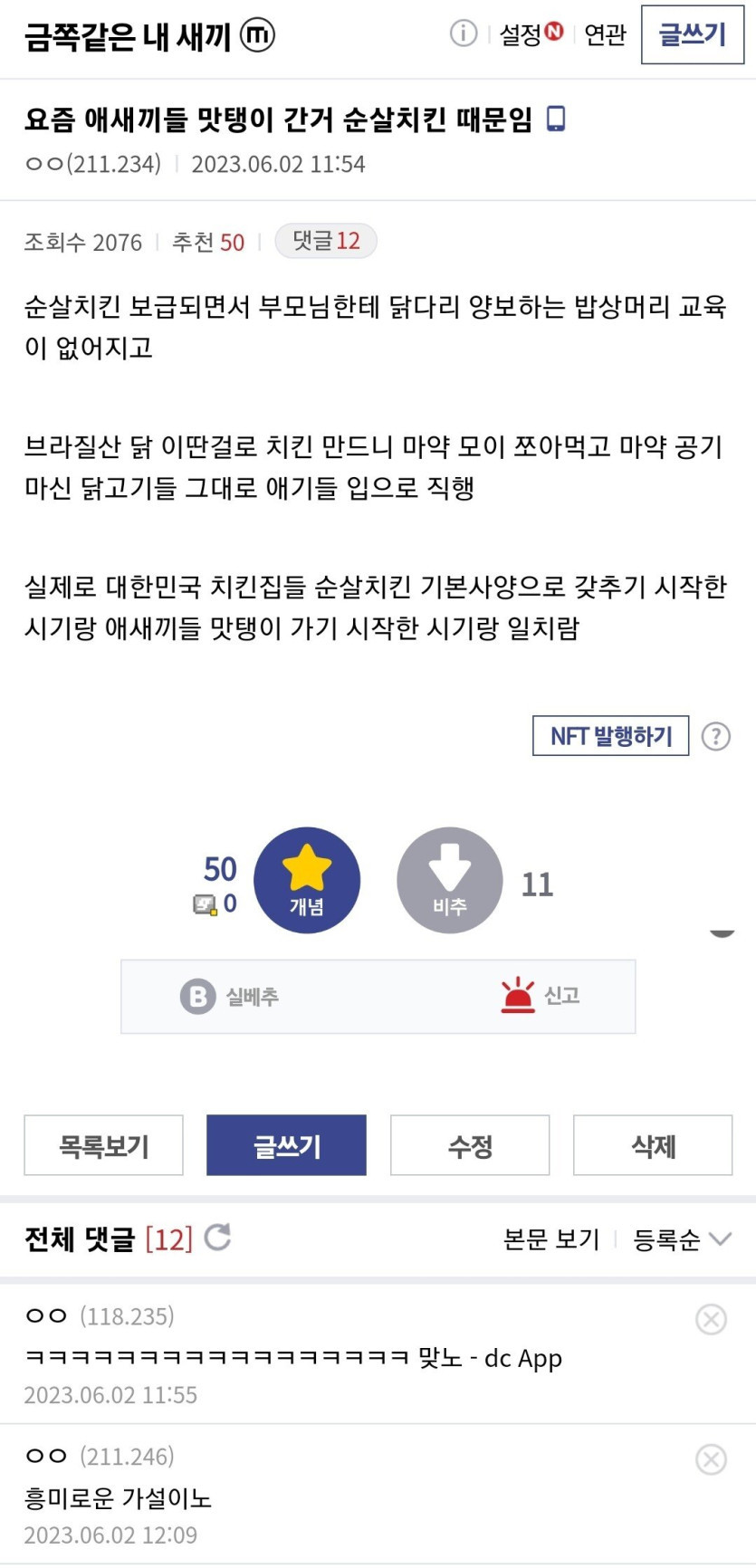
Task: Jump to comments via 댓글 12 chip
Action: pos(326,241)
